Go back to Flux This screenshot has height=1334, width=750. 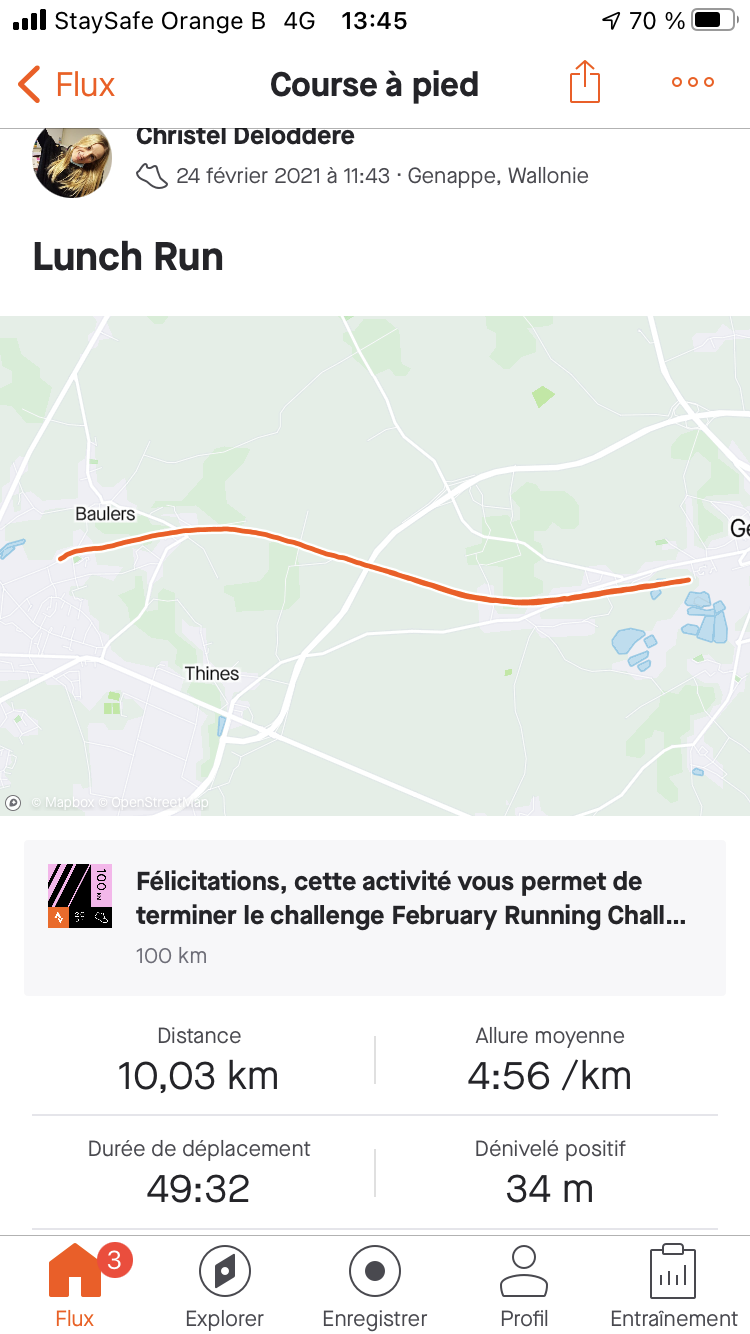(67, 84)
